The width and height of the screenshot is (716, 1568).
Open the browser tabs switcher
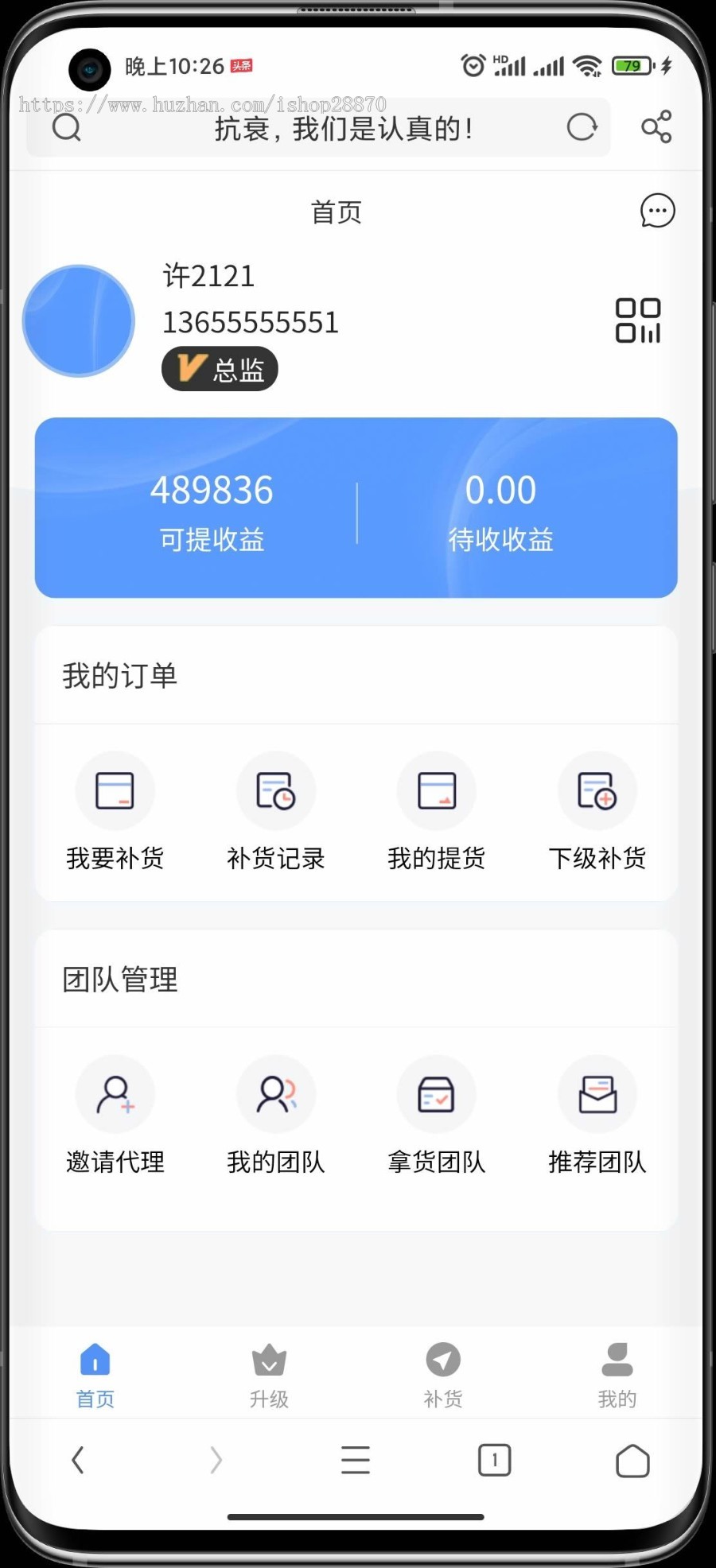(494, 1461)
